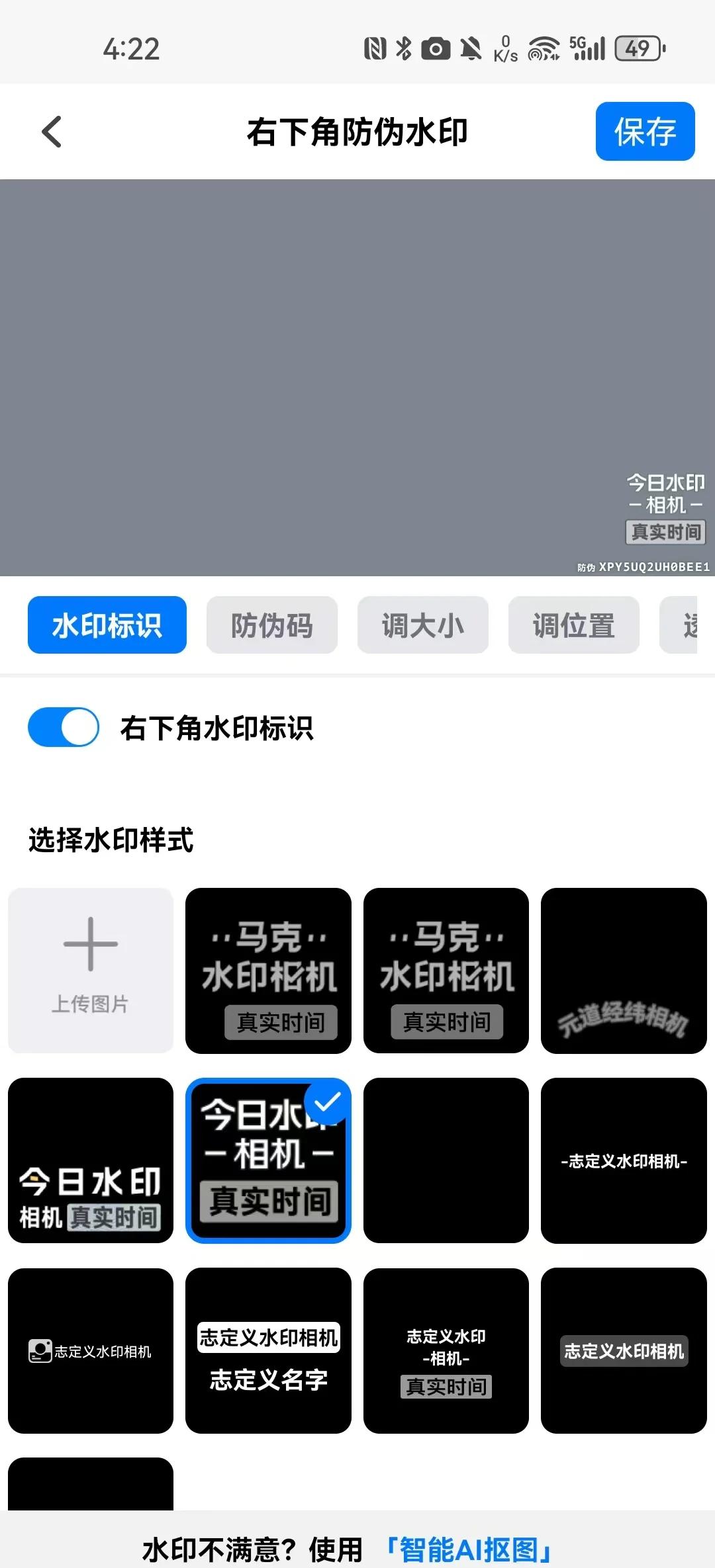
Task: Tap the 防伪 code text on the preview image
Action: coord(641,567)
